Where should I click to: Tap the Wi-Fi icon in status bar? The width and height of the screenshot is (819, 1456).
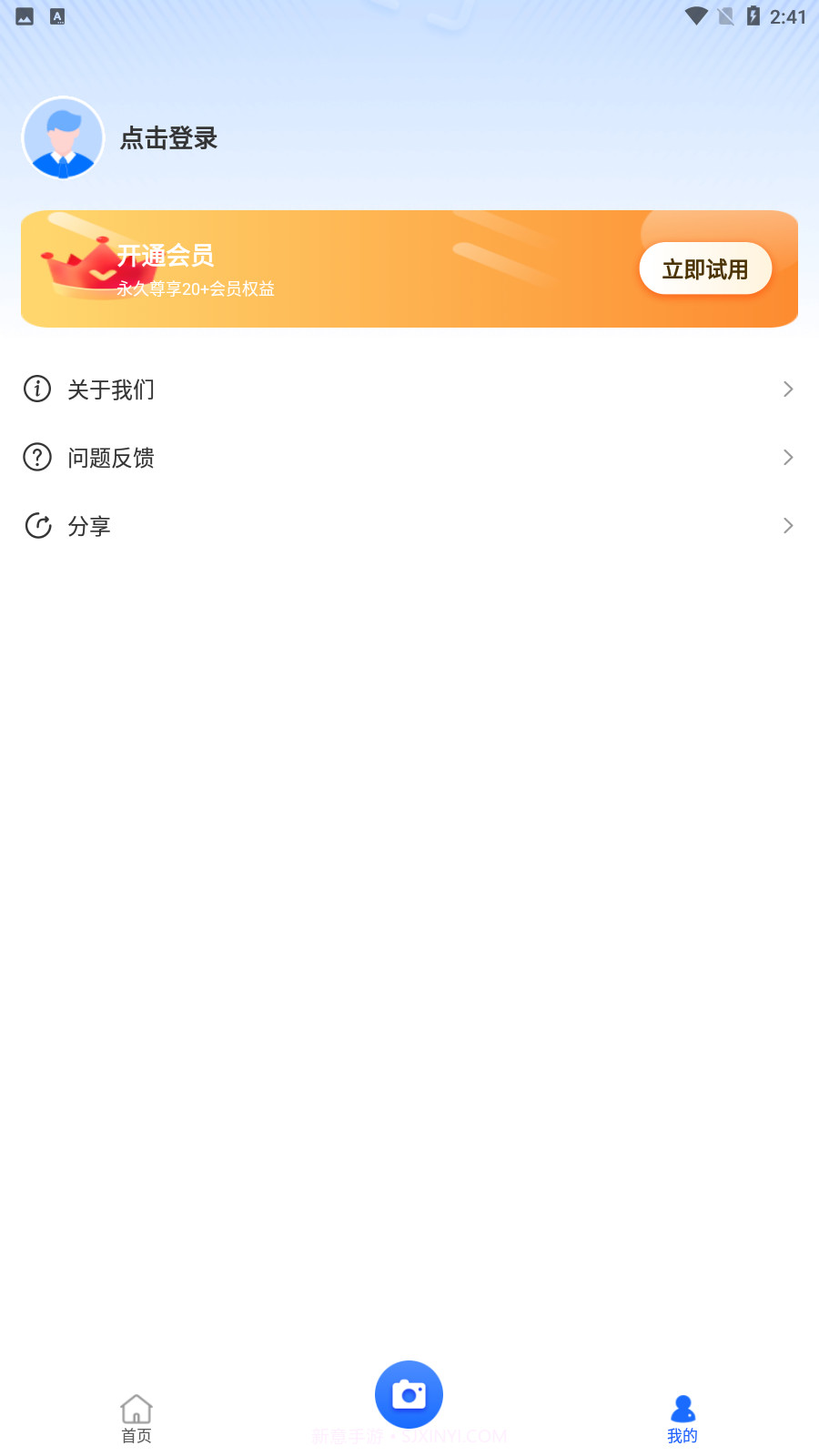pos(696,15)
